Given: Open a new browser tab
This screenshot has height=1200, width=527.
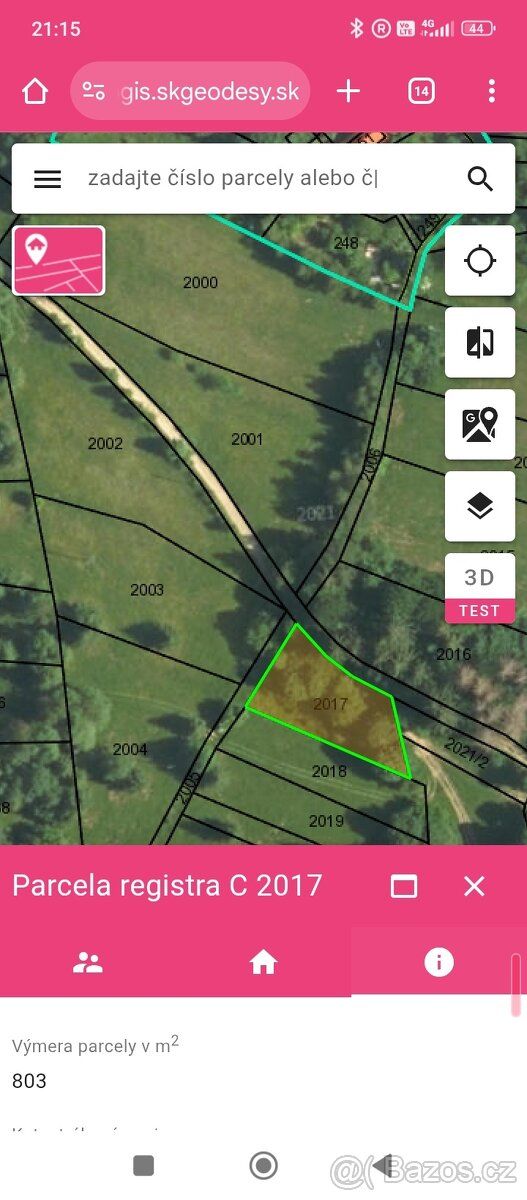Looking at the screenshot, I should 347,92.
